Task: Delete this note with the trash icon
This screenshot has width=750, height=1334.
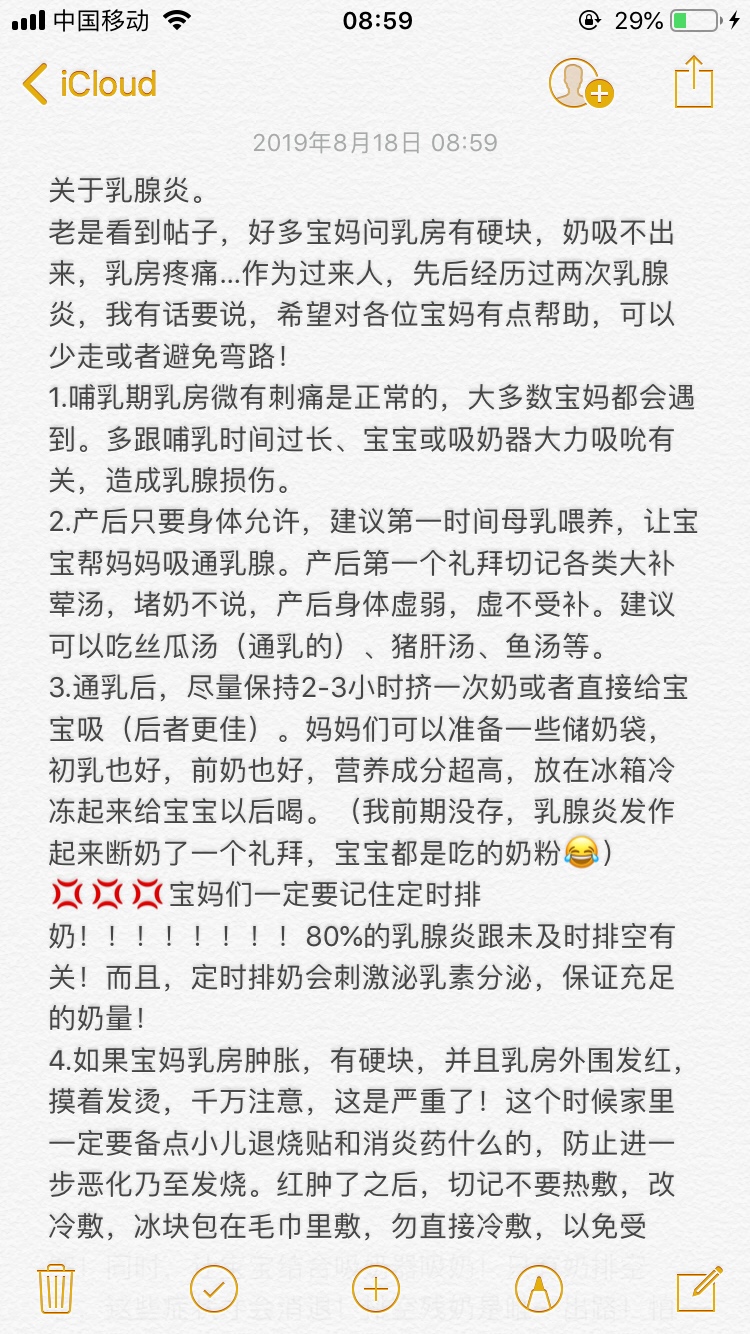Action: pyautogui.click(x=55, y=1288)
